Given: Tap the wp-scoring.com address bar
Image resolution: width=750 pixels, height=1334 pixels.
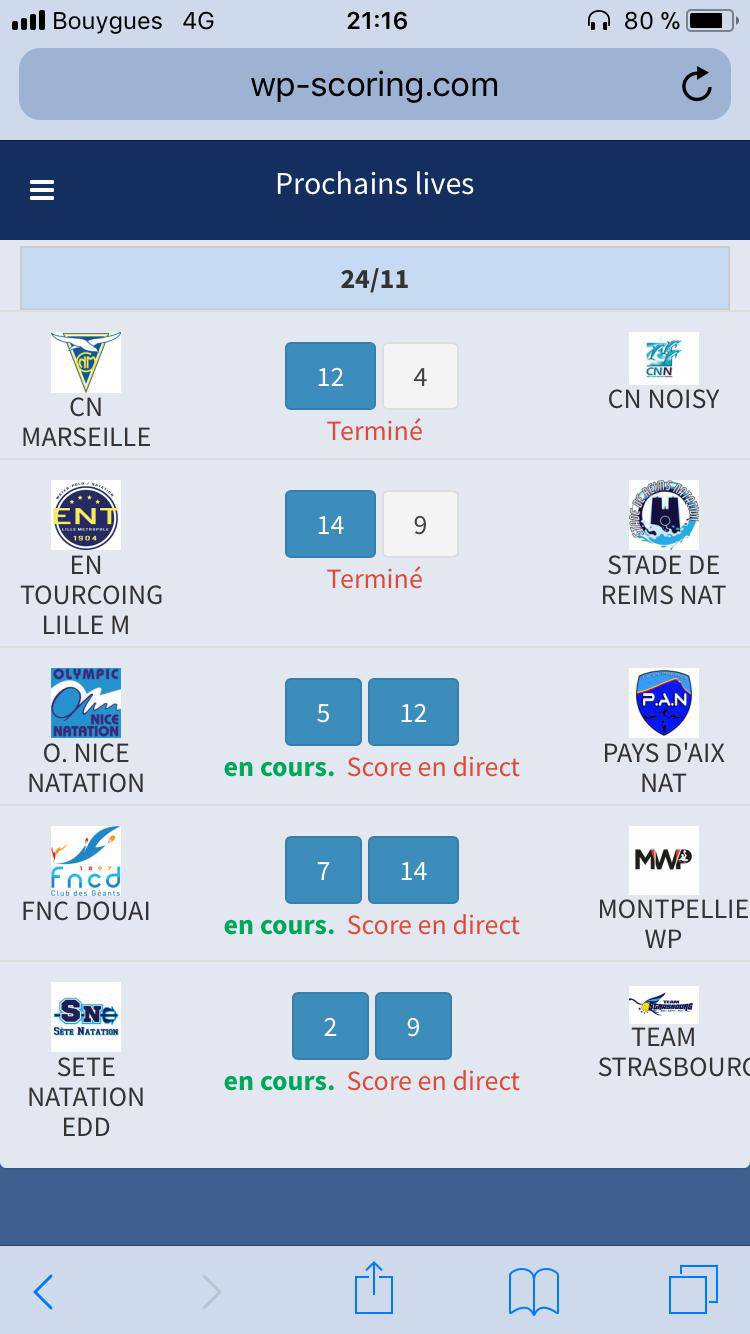Looking at the screenshot, I should click(374, 85).
